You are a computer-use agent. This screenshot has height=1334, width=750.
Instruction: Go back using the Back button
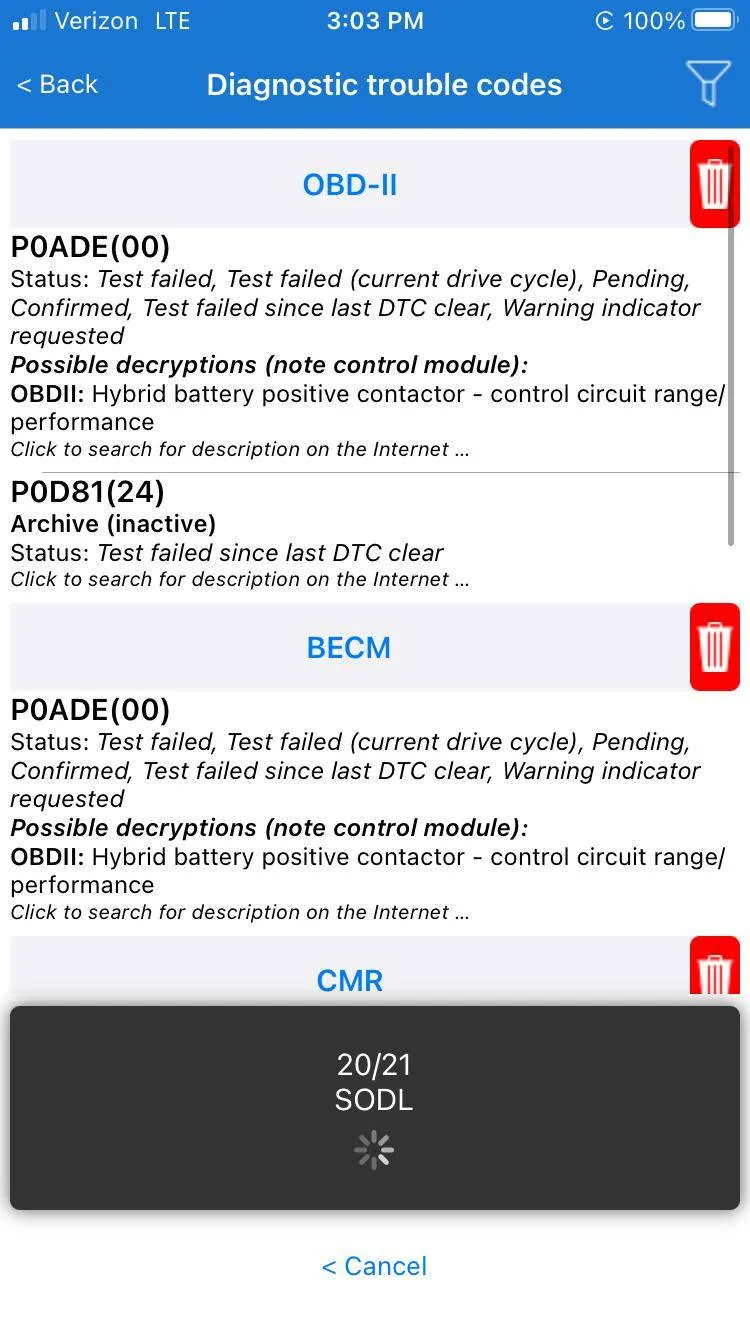pos(57,84)
